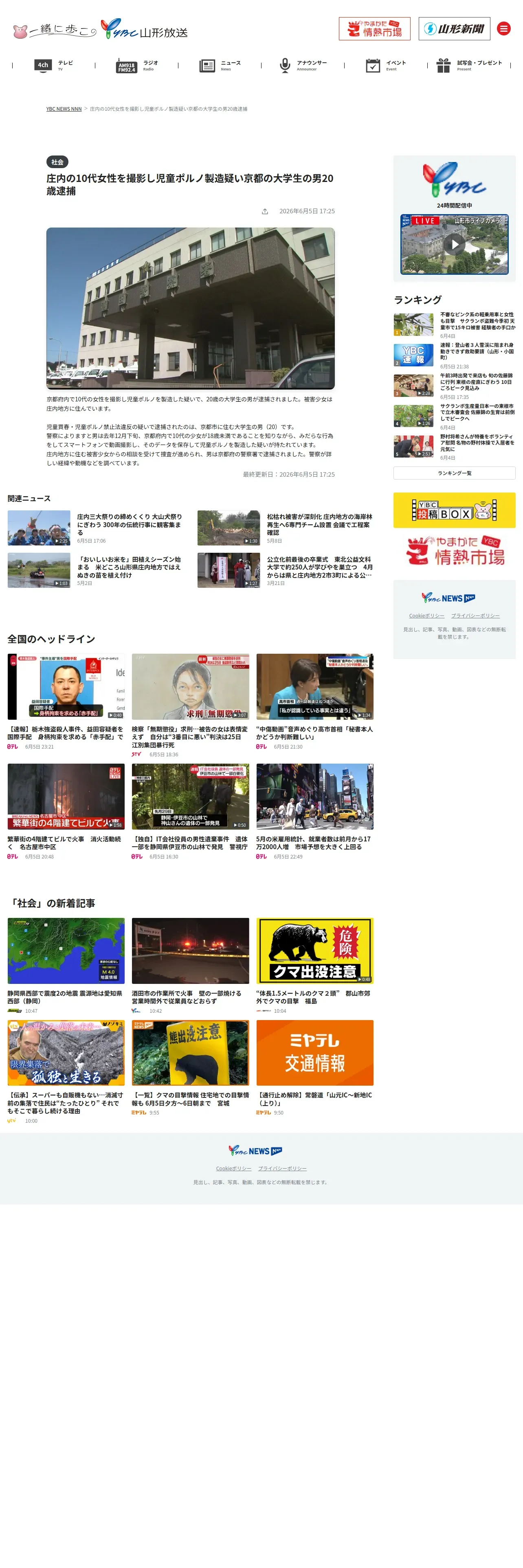Viewport: 523px width, 1568px height.
Task: Open the footer Cookieポリシー link
Action: click(x=234, y=1168)
